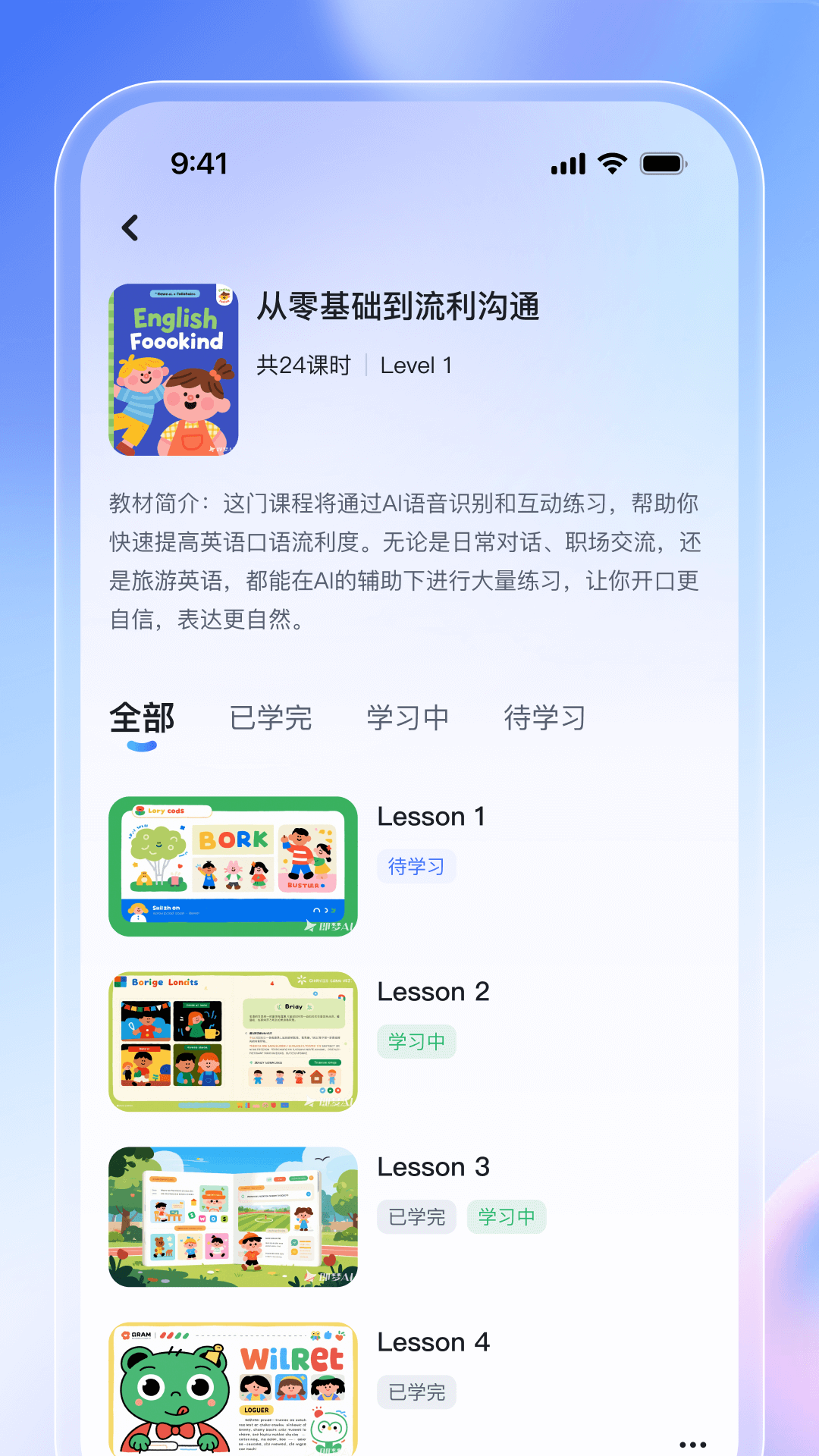Select the 待学习 filter tab
This screenshot has width=819, height=1456.
pos(545,717)
